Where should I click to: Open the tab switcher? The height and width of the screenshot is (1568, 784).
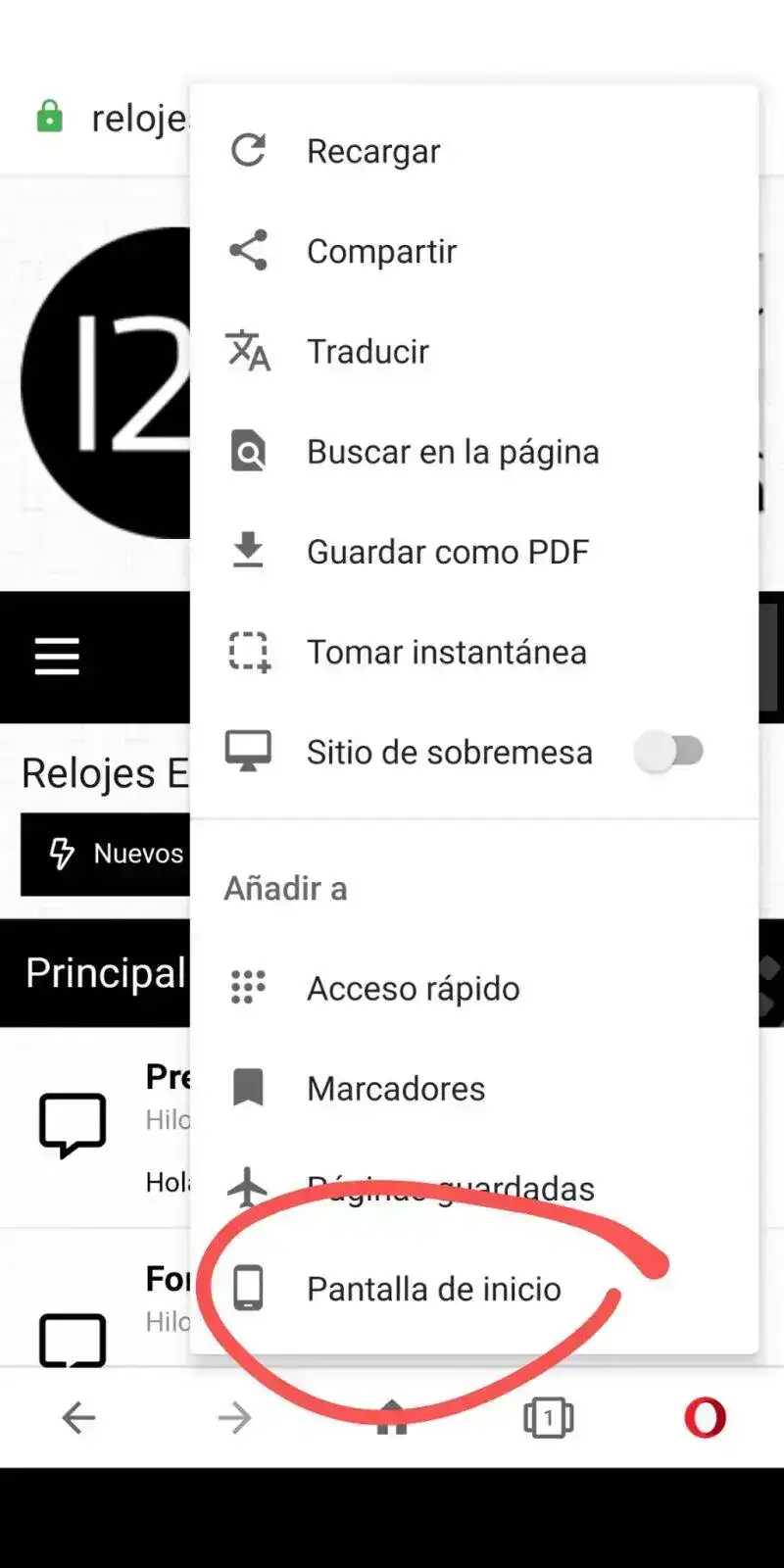(x=548, y=1417)
